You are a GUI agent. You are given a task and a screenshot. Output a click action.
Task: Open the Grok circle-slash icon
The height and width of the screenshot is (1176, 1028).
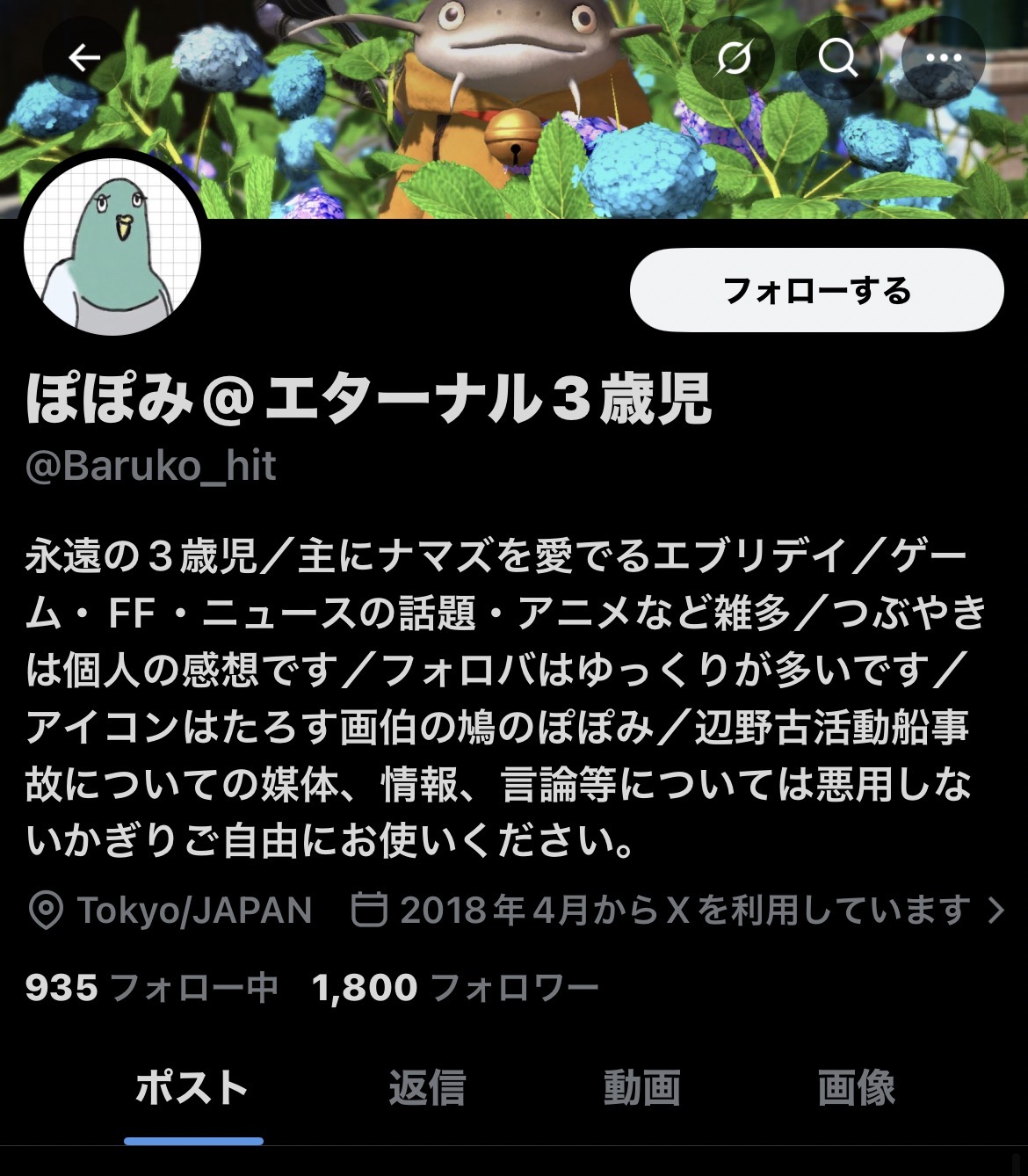coord(733,58)
